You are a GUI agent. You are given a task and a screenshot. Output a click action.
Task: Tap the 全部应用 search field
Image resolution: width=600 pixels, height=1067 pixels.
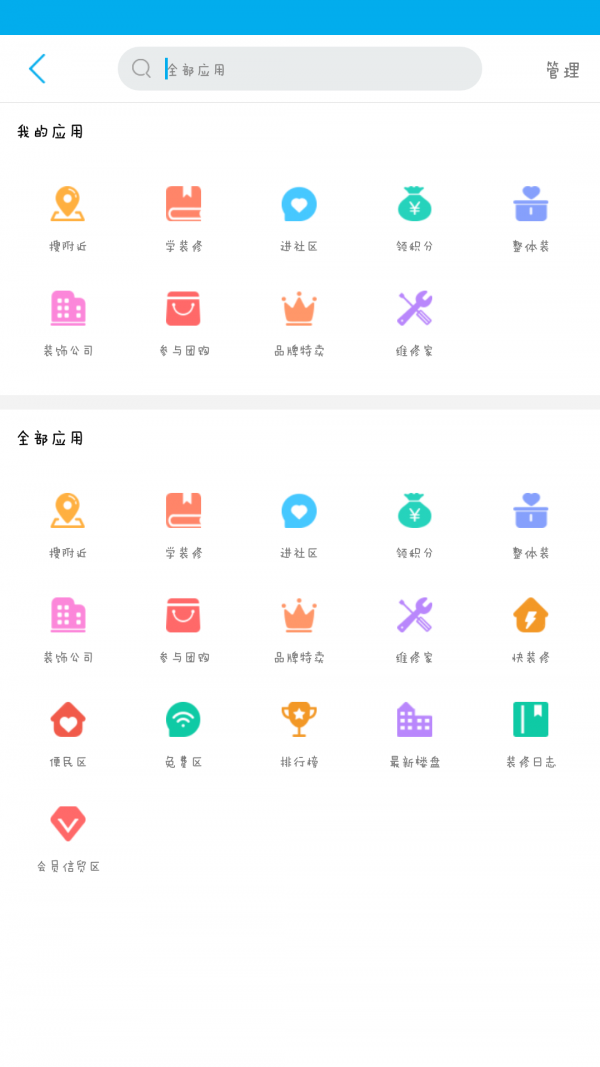(x=300, y=69)
